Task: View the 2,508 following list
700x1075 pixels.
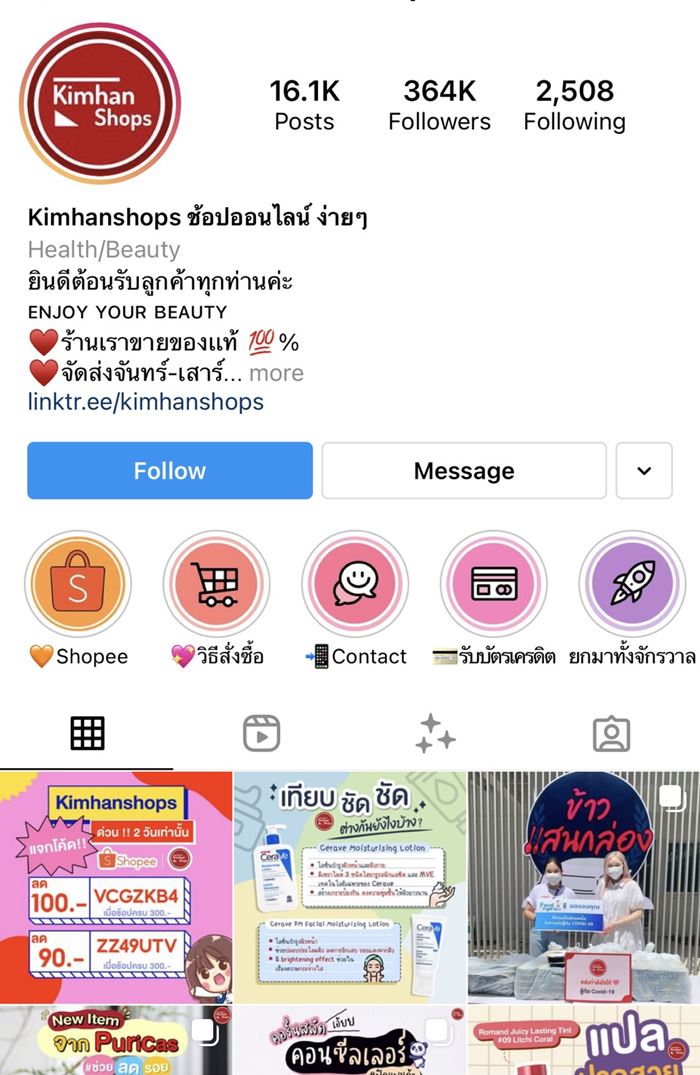Action: coord(574,105)
